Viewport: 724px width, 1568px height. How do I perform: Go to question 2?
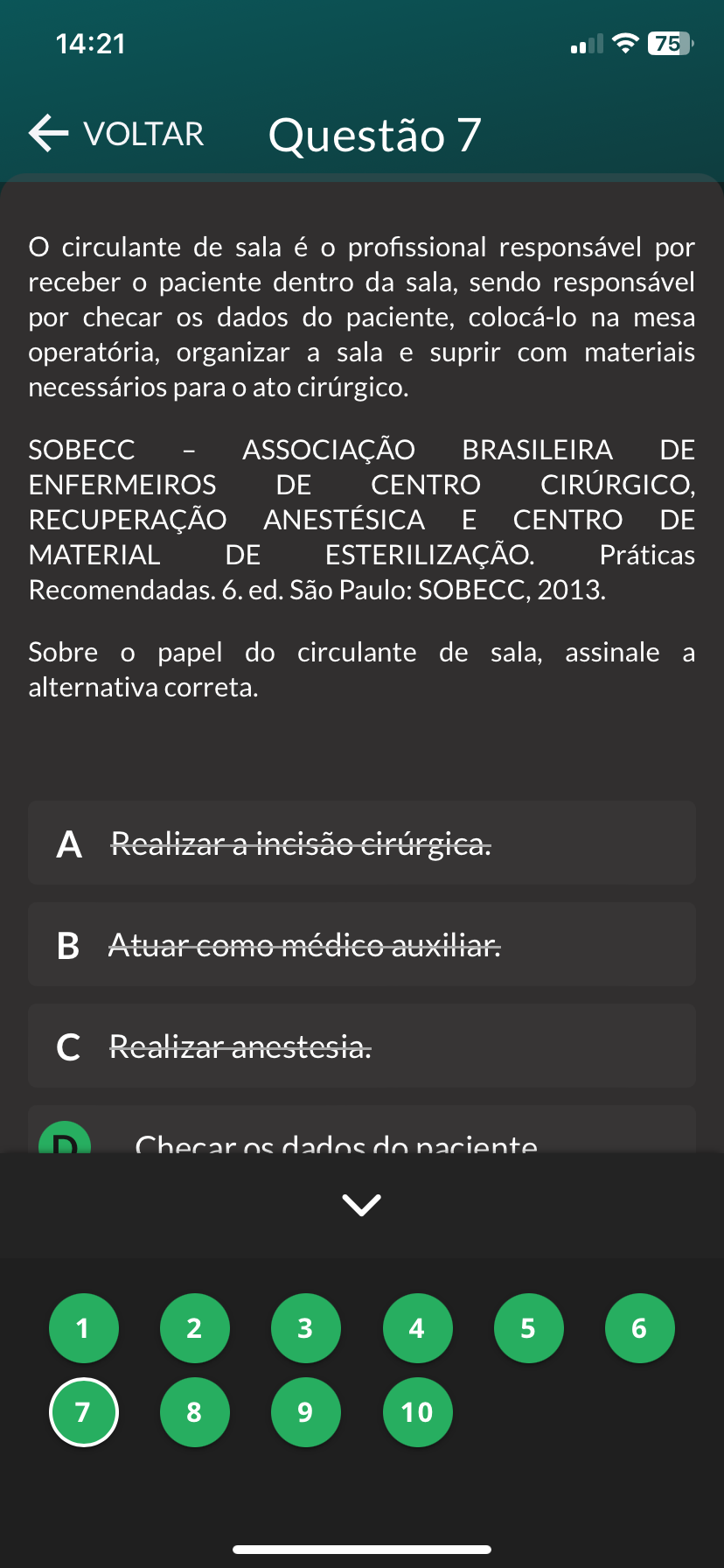(195, 1328)
